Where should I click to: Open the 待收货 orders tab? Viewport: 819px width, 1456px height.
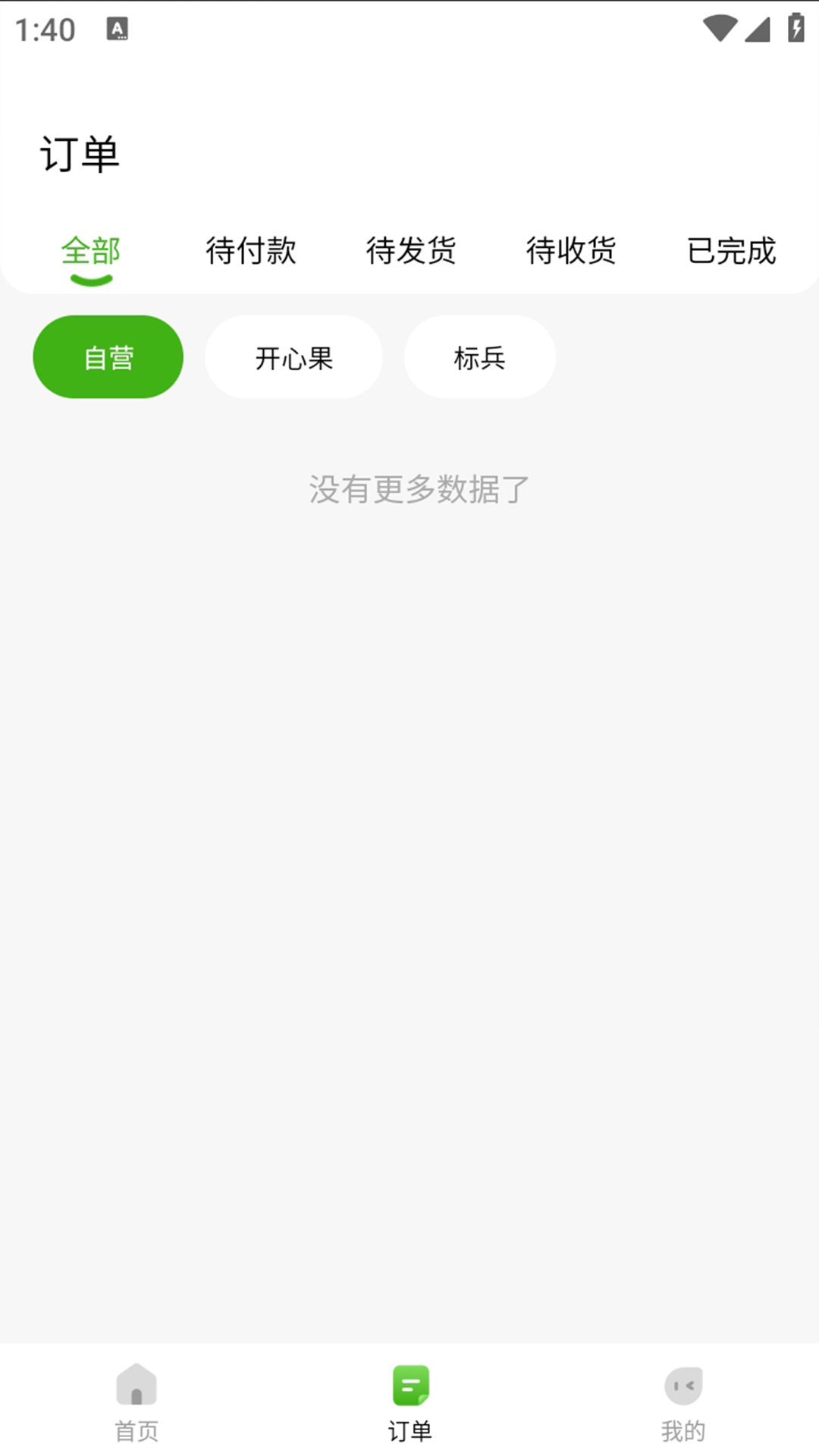pyautogui.click(x=572, y=251)
